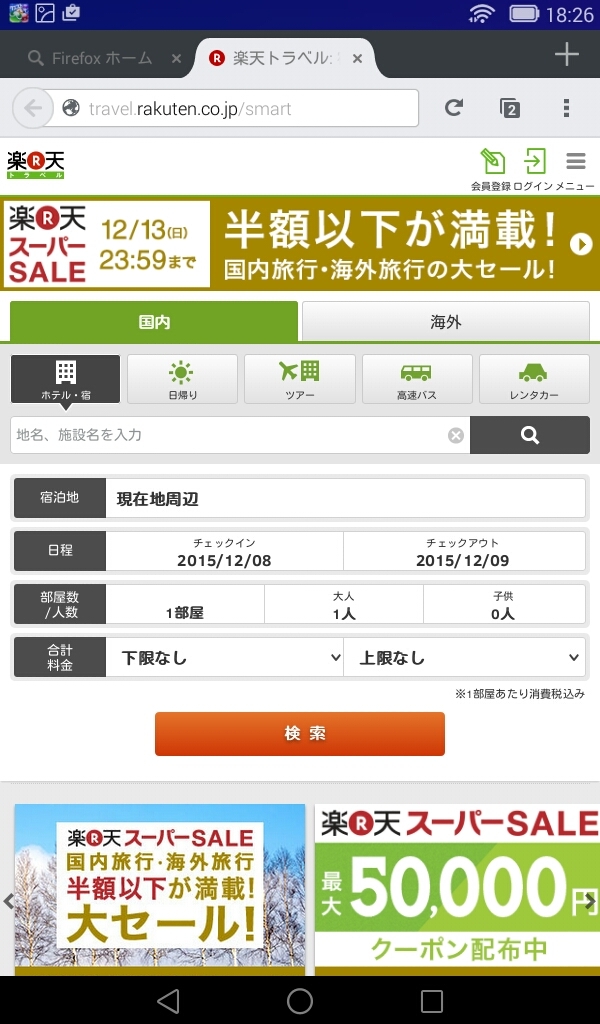Select the 日帰り category

pyautogui.click(x=182, y=380)
